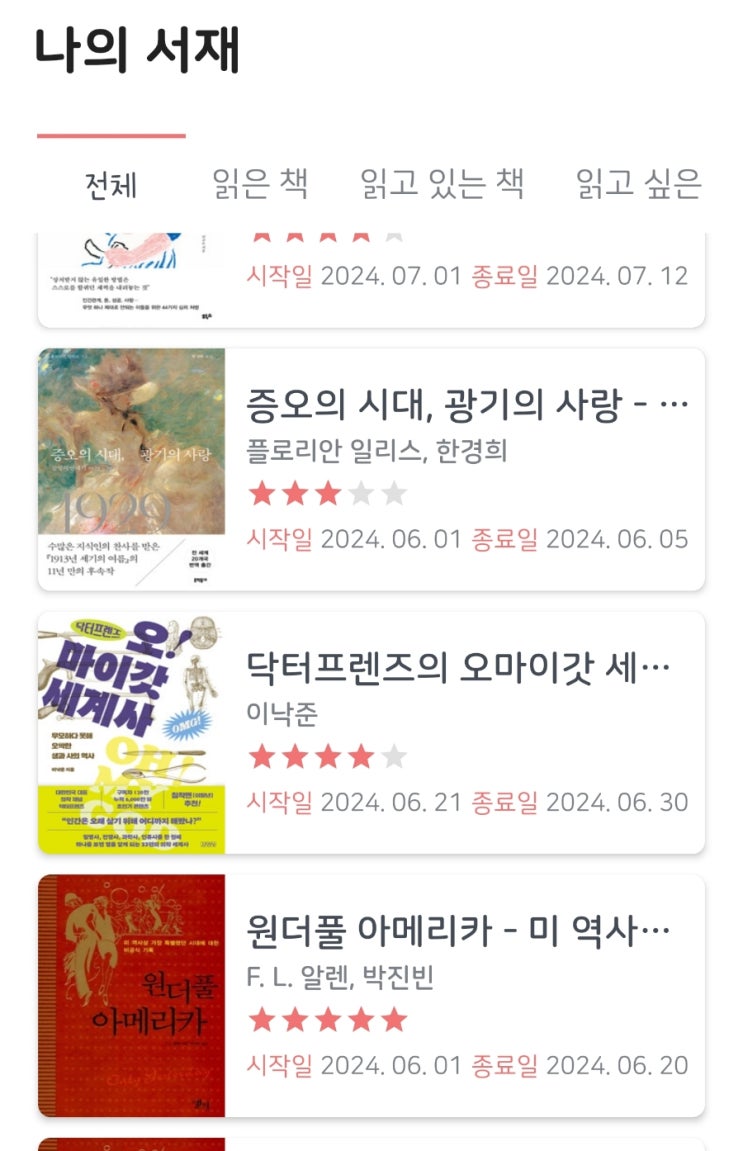Screen dimensions: 743x1151
Task: Open the 읽고 싶은 tab
Action: point(639,184)
